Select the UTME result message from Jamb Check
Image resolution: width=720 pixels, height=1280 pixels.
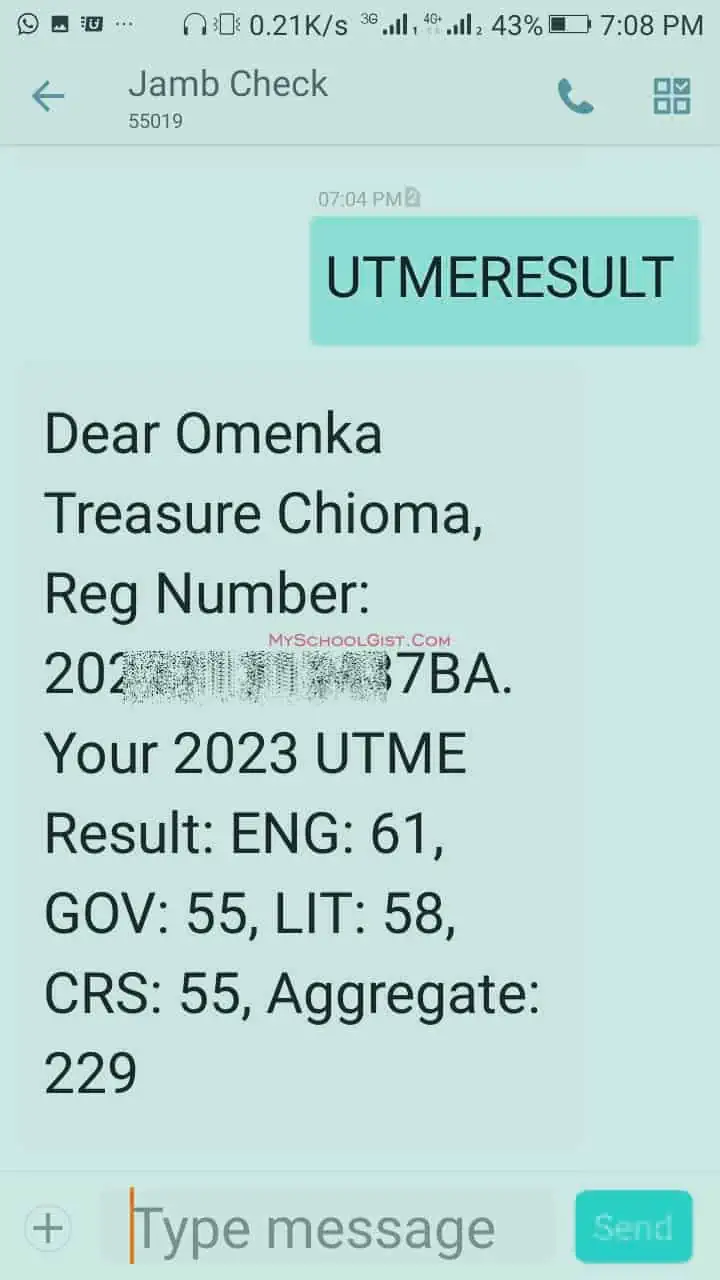pos(300,750)
